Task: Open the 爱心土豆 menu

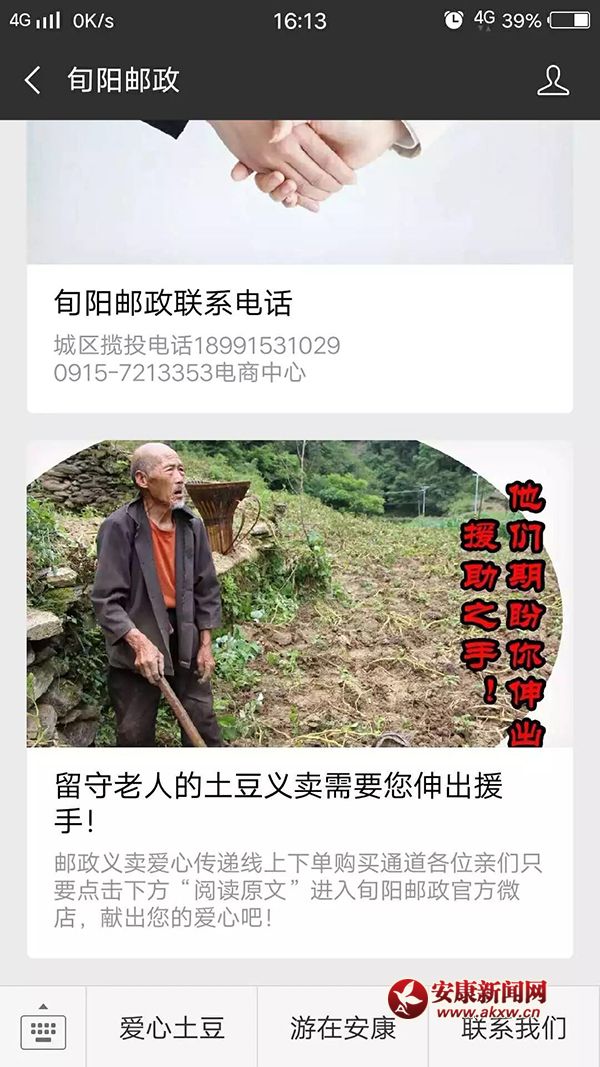Action: coord(172,1028)
